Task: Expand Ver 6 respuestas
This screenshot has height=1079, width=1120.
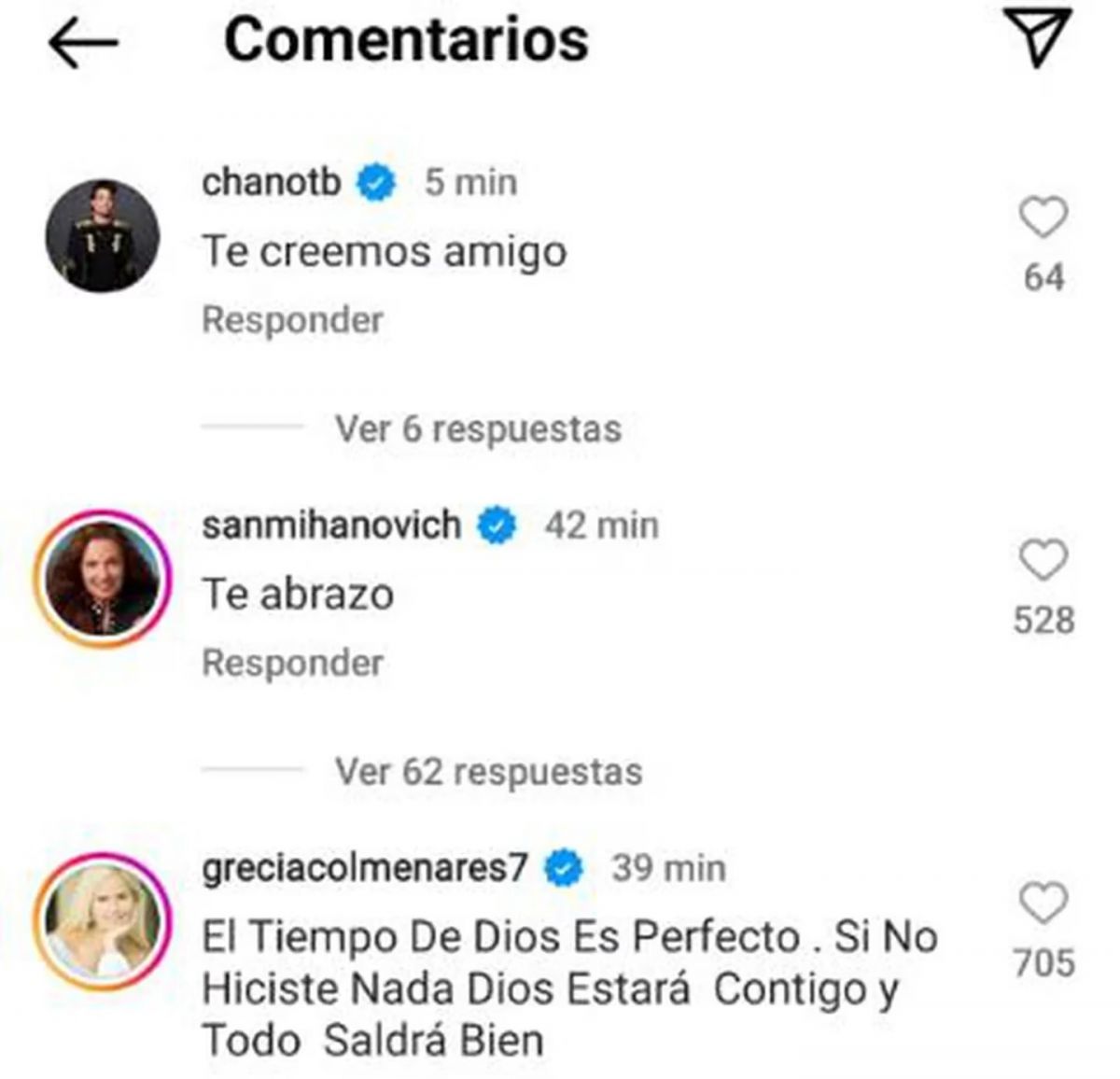Action: [478, 428]
